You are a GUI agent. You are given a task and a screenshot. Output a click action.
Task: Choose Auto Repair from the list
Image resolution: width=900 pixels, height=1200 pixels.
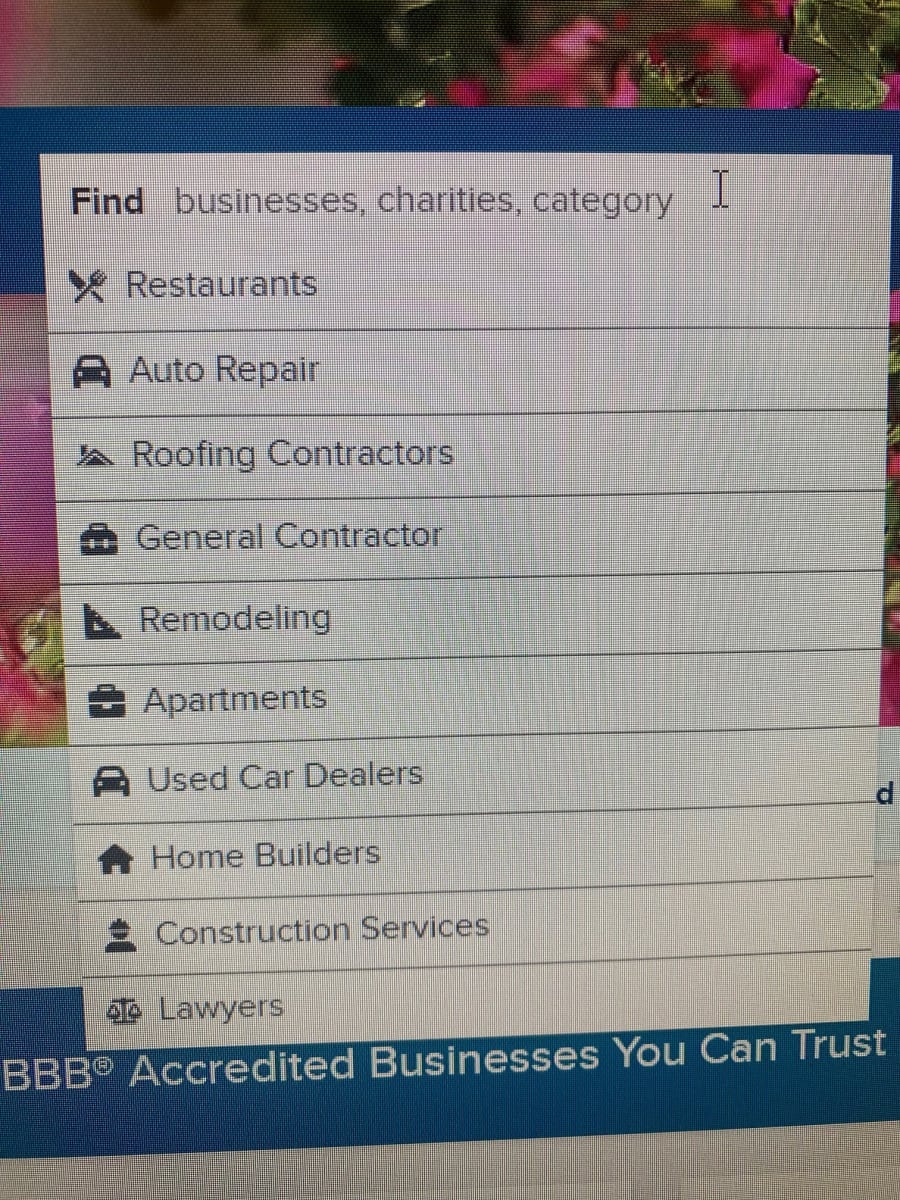coord(224,371)
